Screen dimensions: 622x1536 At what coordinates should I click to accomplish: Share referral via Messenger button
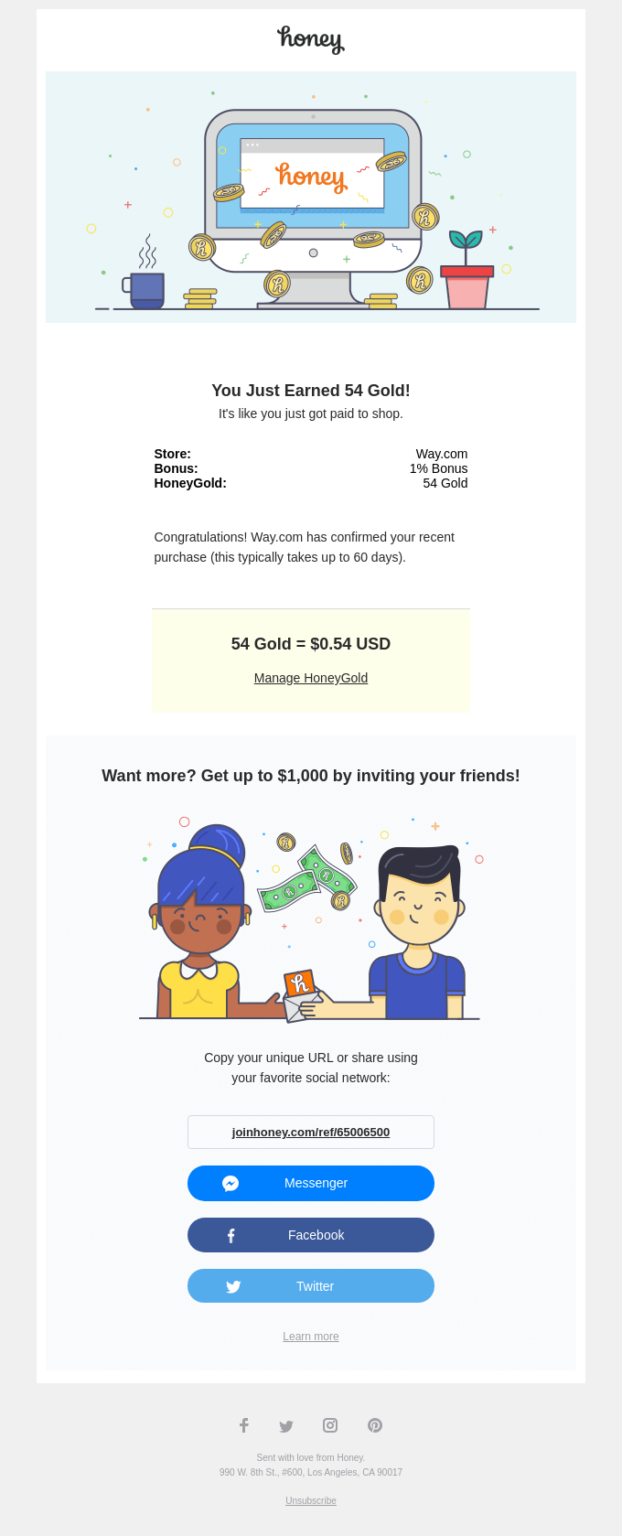click(310, 1183)
